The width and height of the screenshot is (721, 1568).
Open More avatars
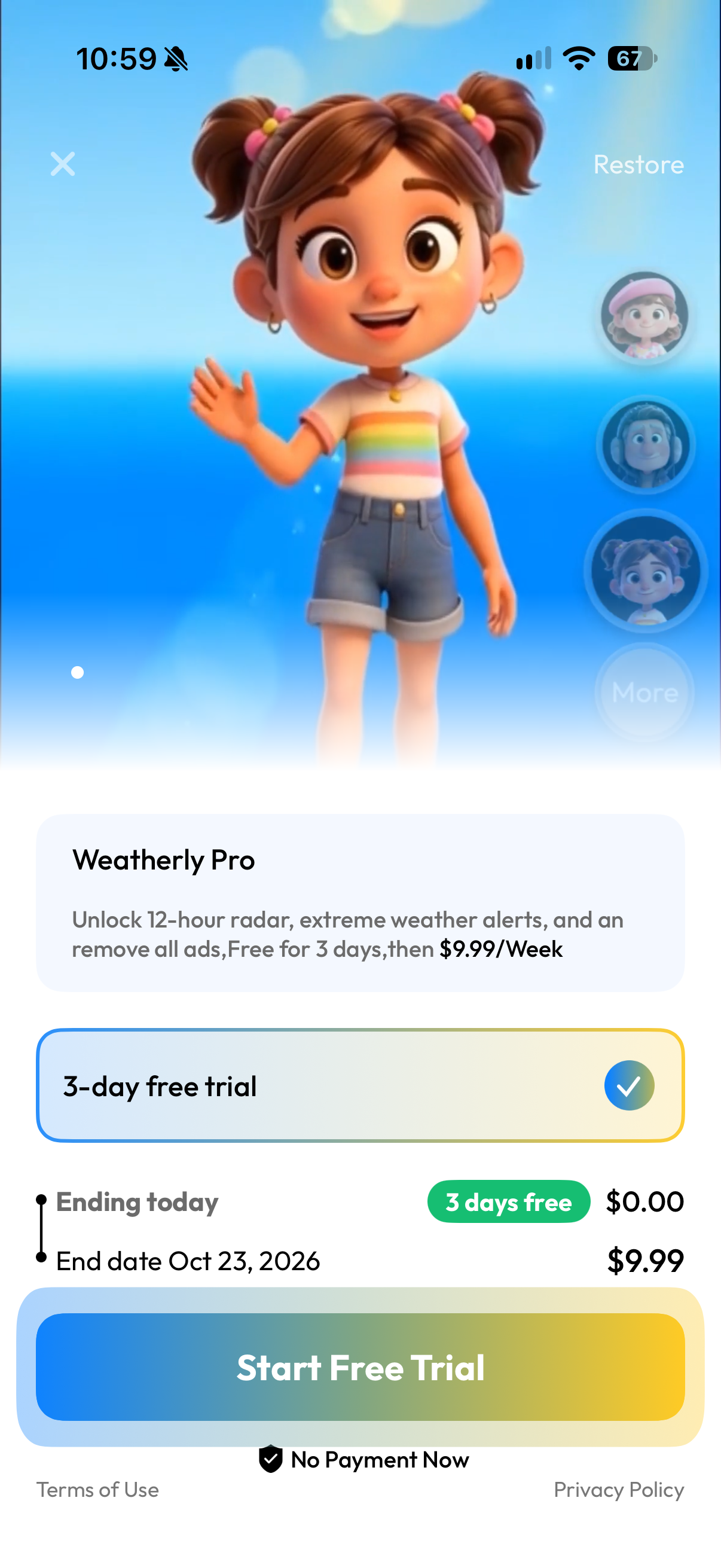tap(644, 692)
